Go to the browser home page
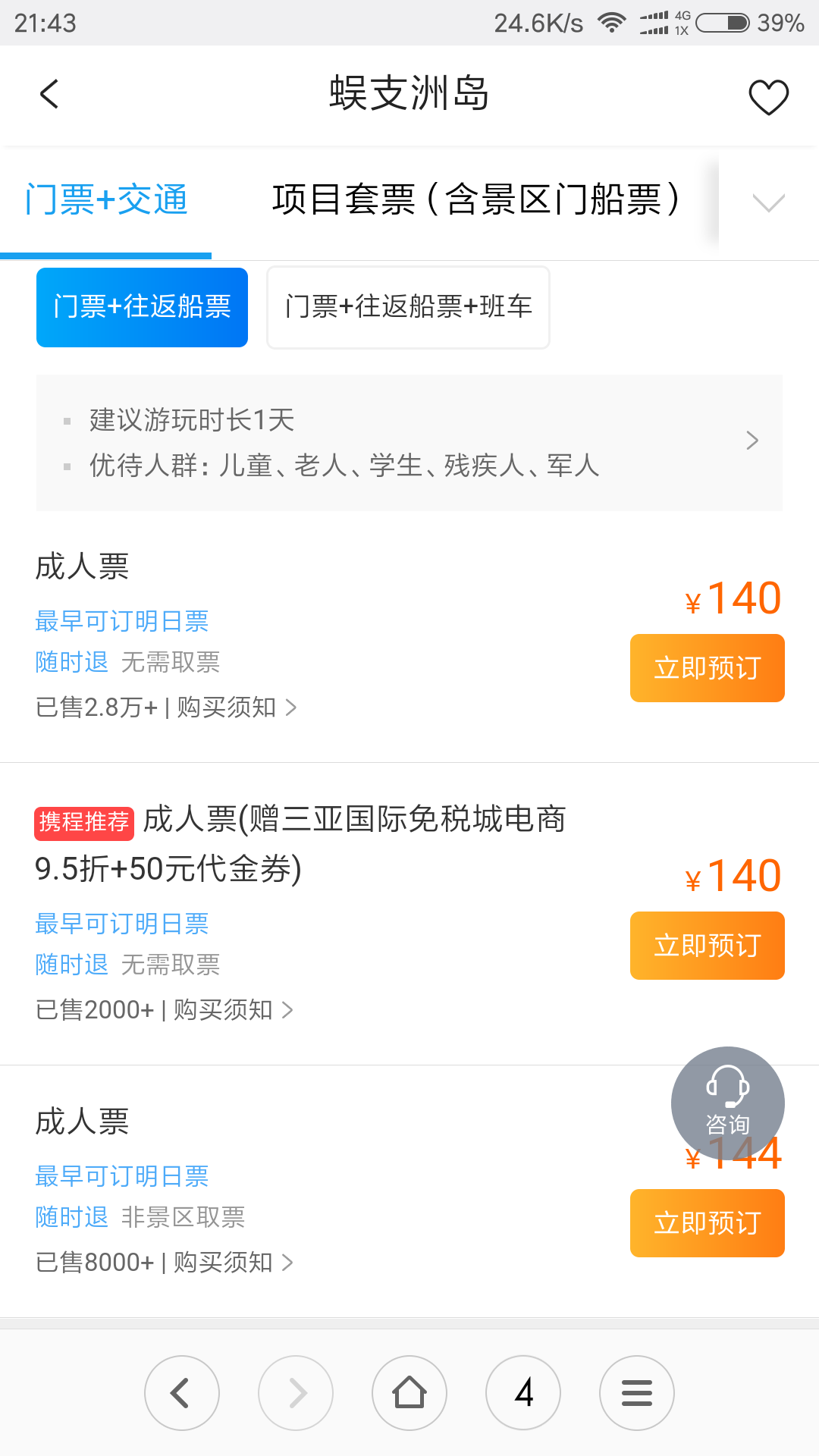This screenshot has height=1456, width=819. pos(409,1393)
